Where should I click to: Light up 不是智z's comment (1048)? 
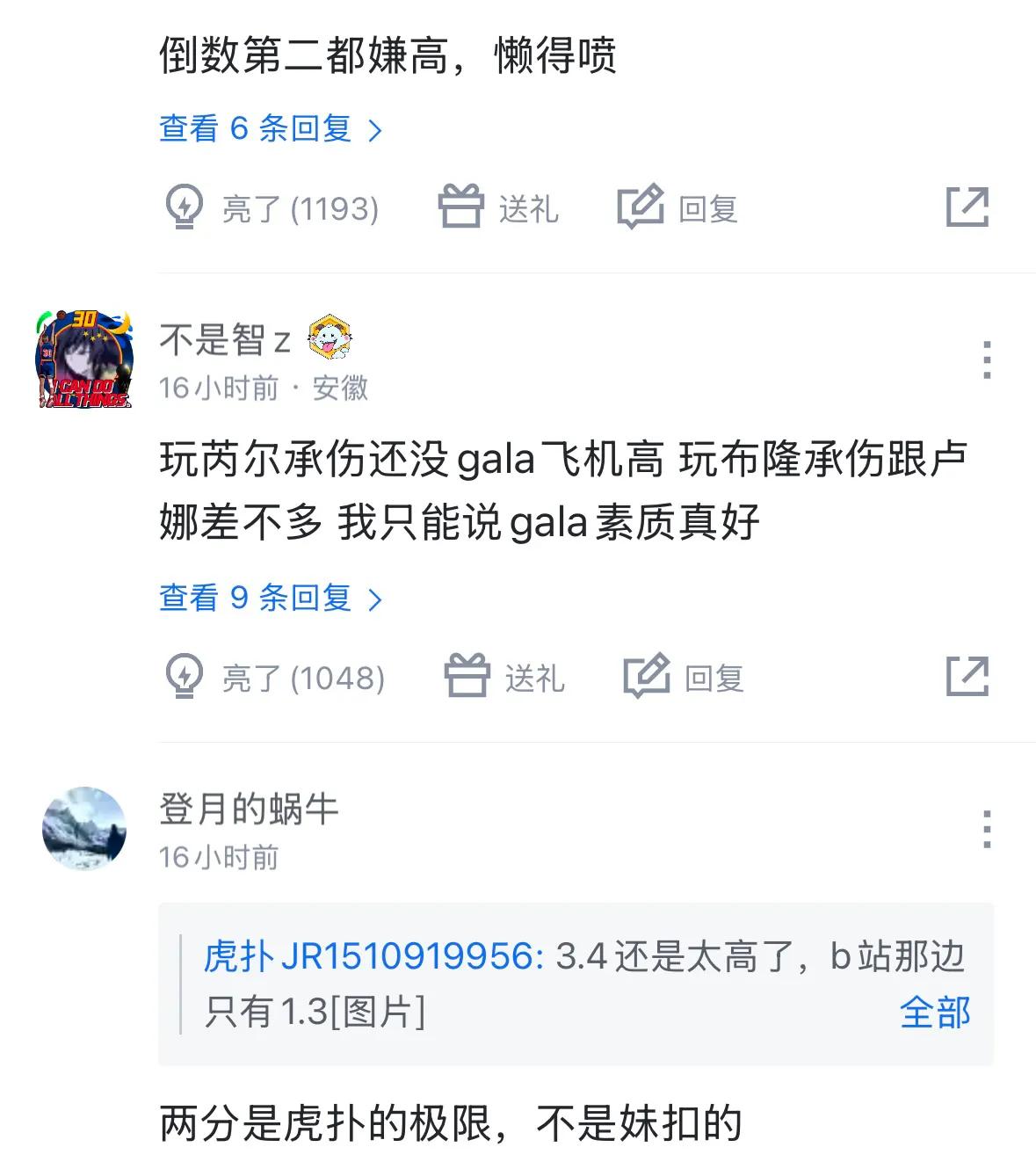pos(275,678)
